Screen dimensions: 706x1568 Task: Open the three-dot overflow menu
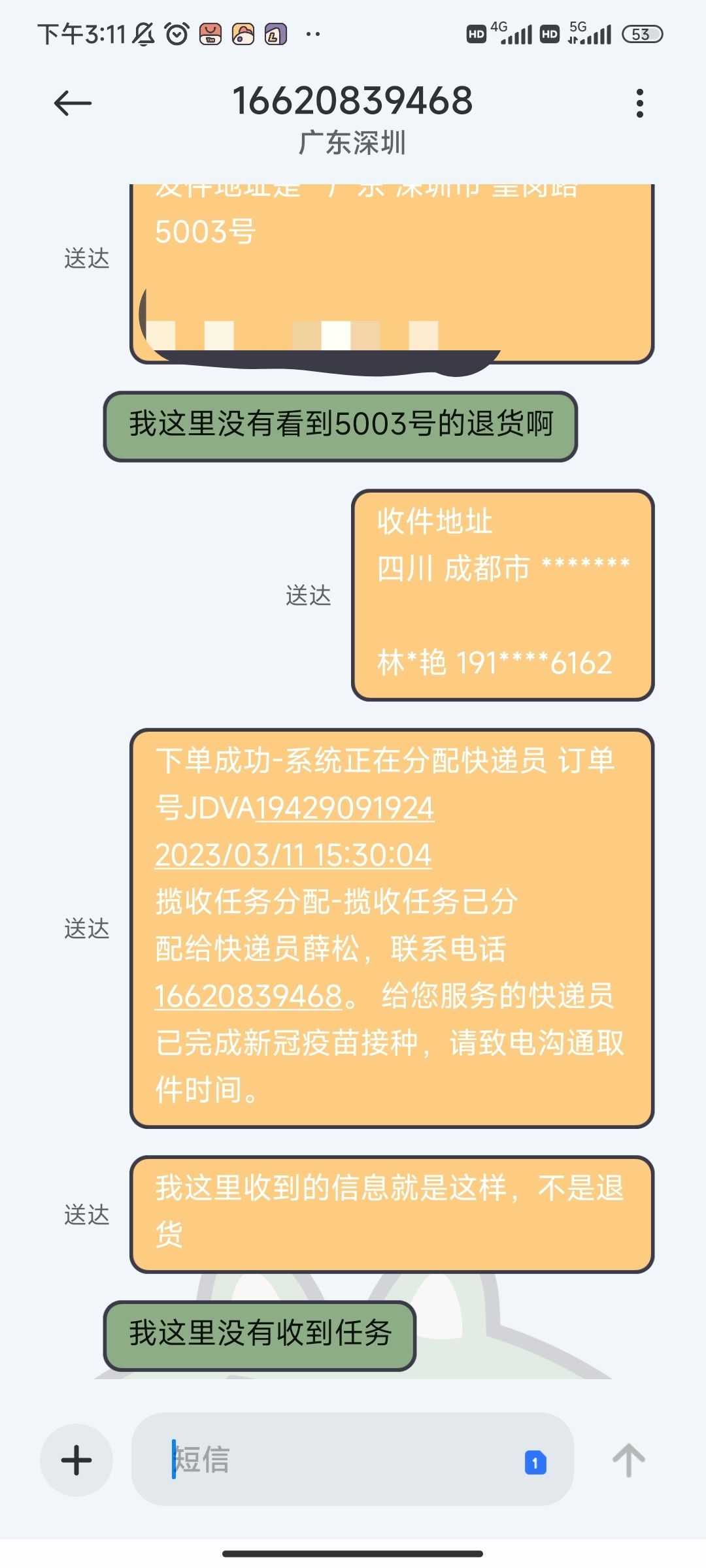point(639,103)
